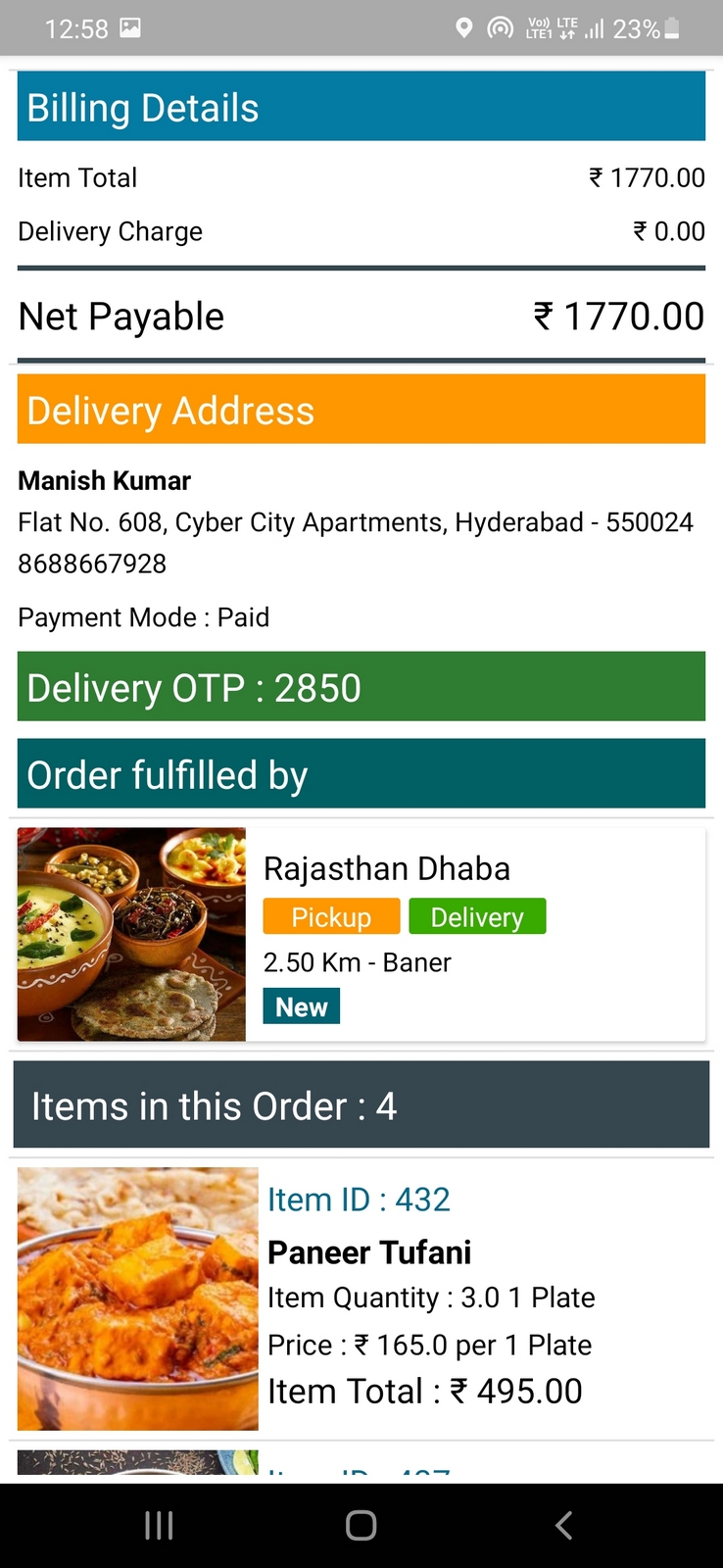Show recent apps
The height and width of the screenshot is (1568, 723).
point(159,1525)
